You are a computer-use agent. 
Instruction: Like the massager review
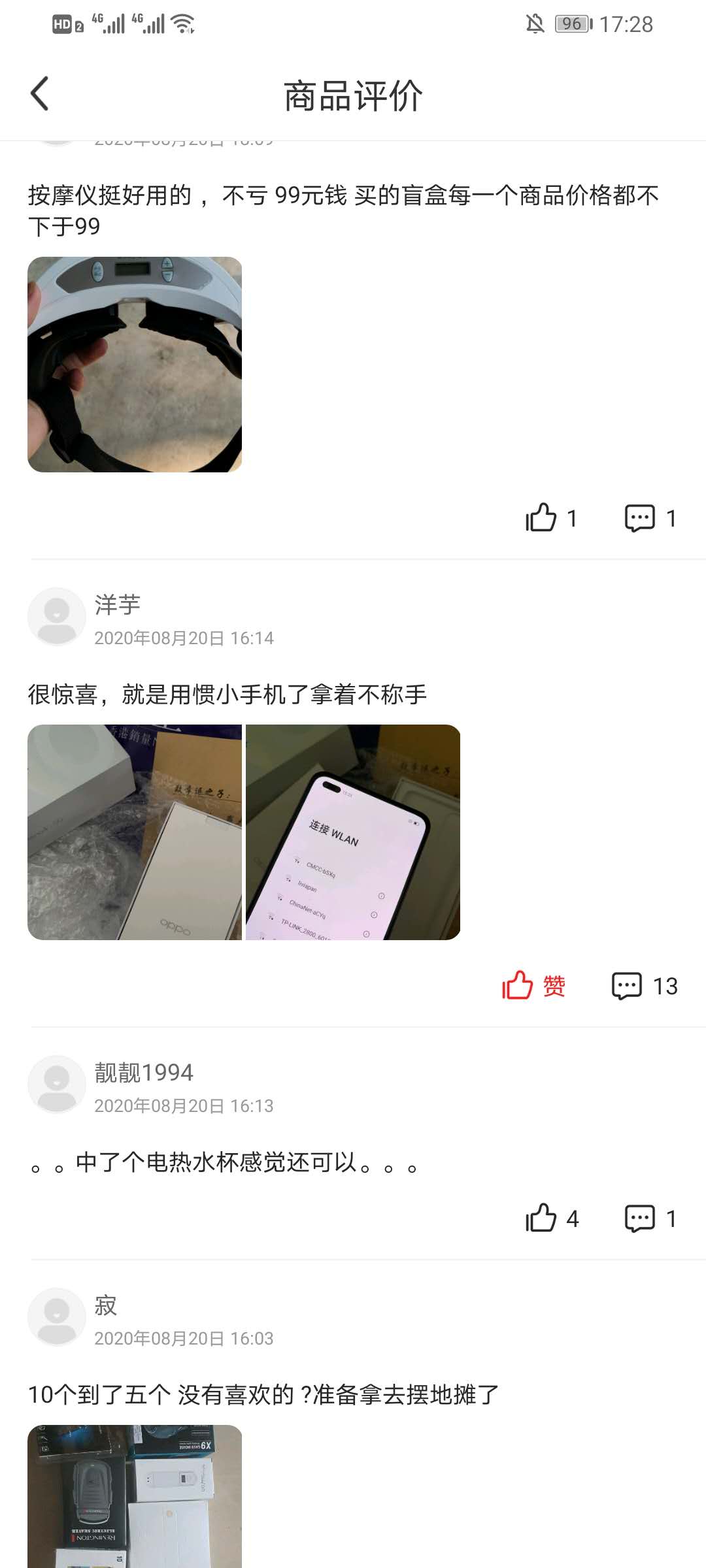pos(542,518)
